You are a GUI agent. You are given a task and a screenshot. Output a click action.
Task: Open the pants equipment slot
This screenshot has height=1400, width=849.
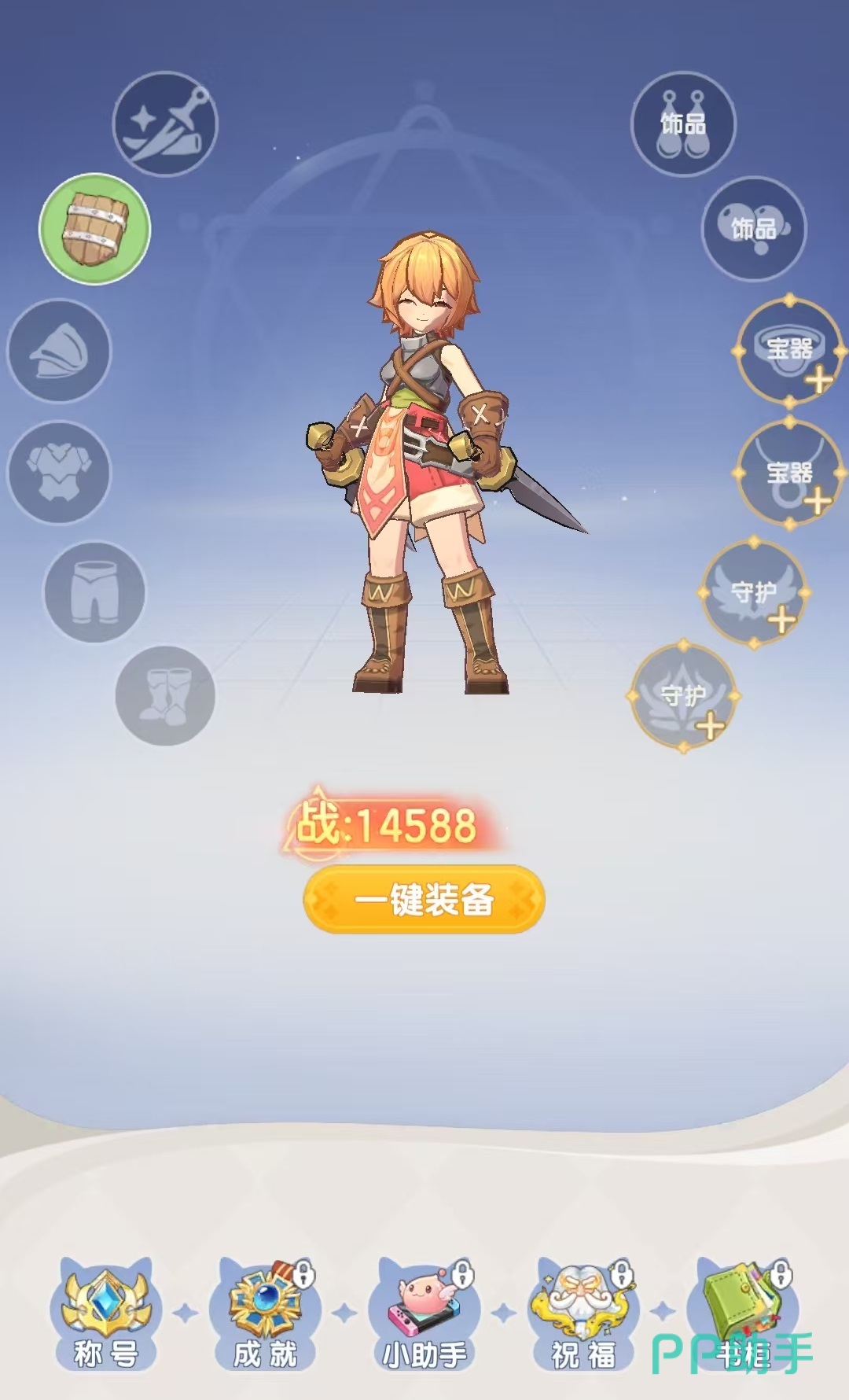coord(94,592)
